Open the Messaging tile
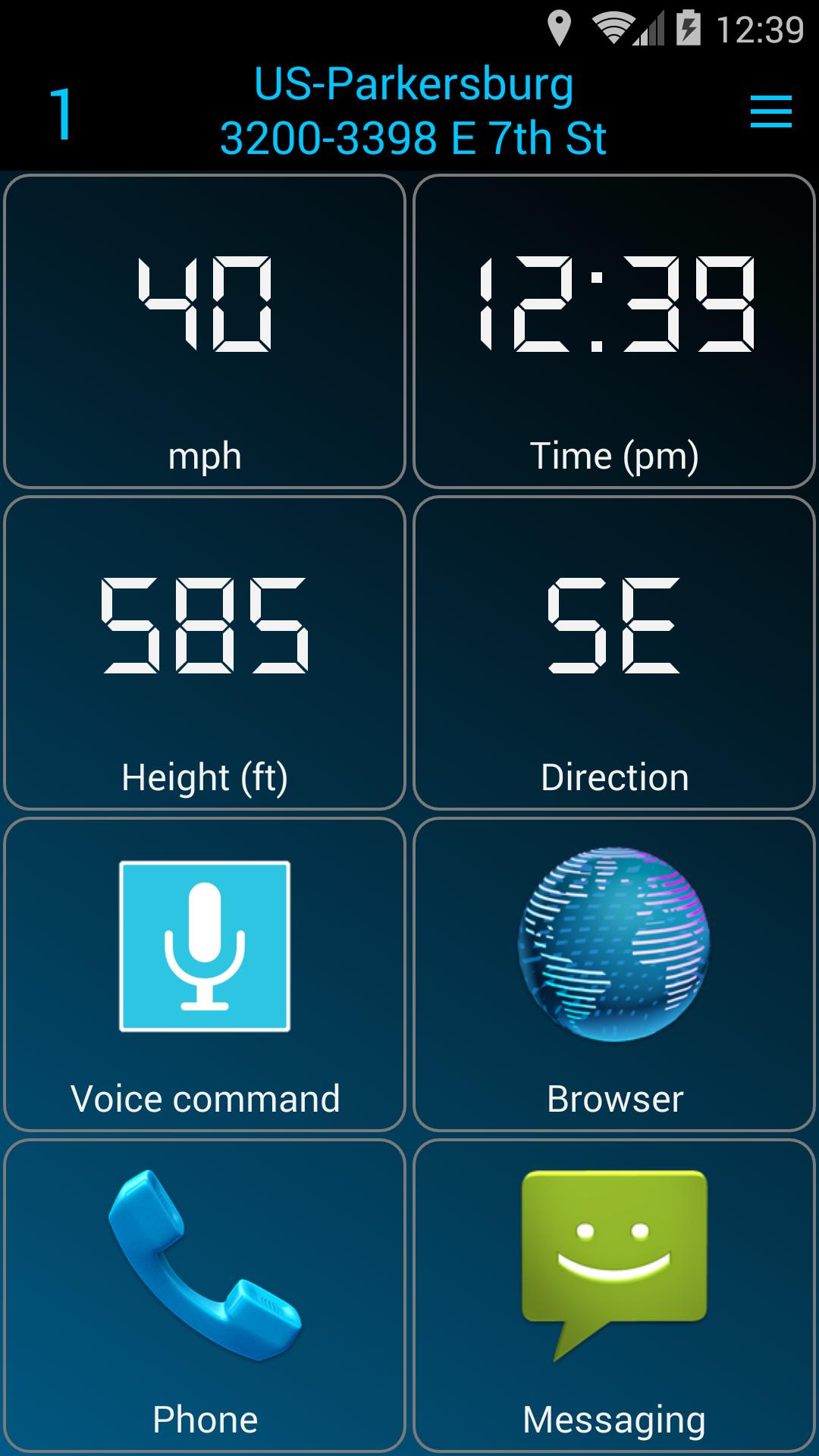Image resolution: width=819 pixels, height=1456 pixels. [x=614, y=1295]
